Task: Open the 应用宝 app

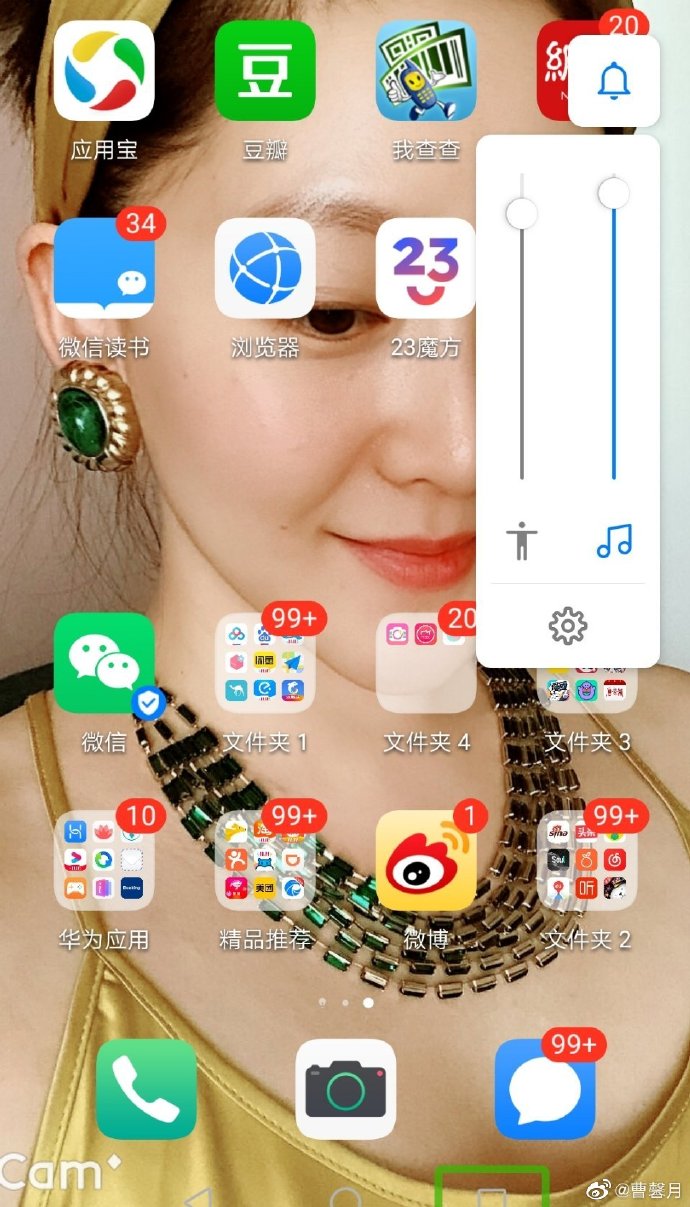Action: click(104, 70)
